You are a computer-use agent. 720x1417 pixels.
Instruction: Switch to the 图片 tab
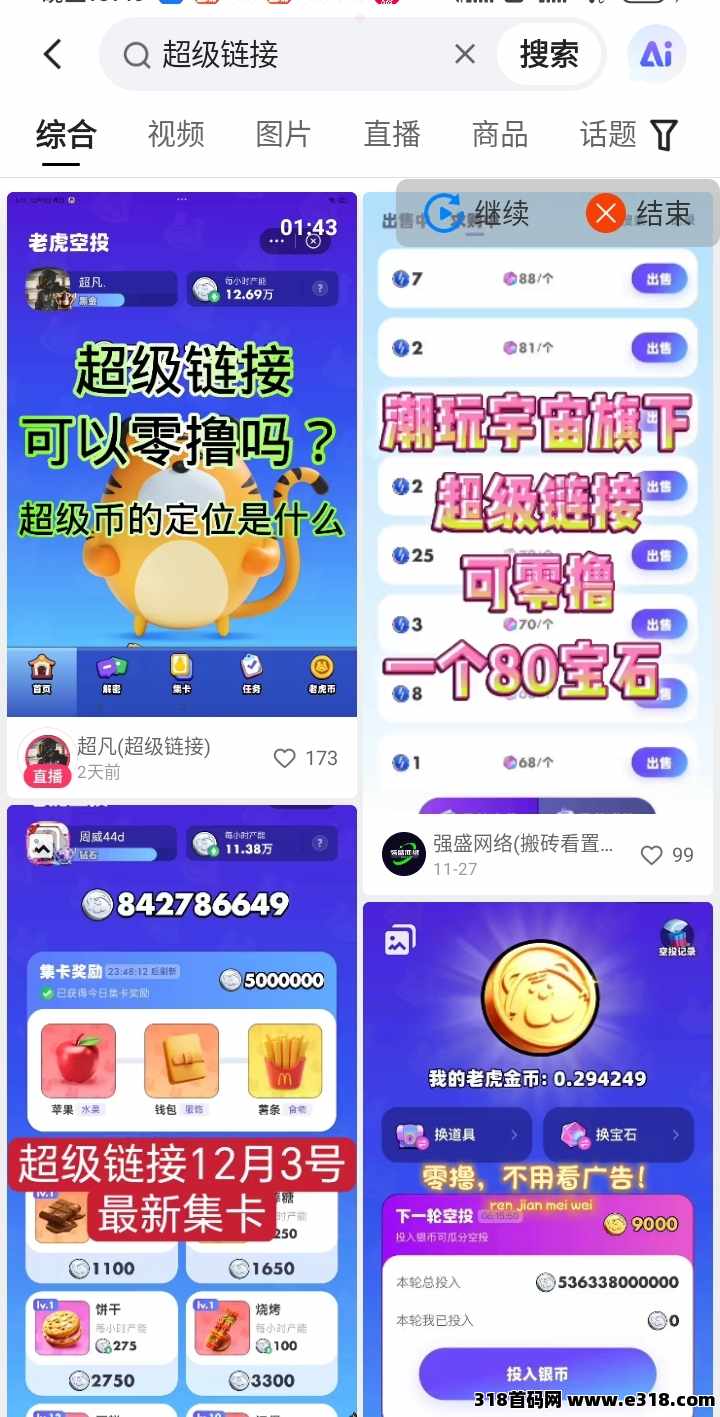pos(284,134)
